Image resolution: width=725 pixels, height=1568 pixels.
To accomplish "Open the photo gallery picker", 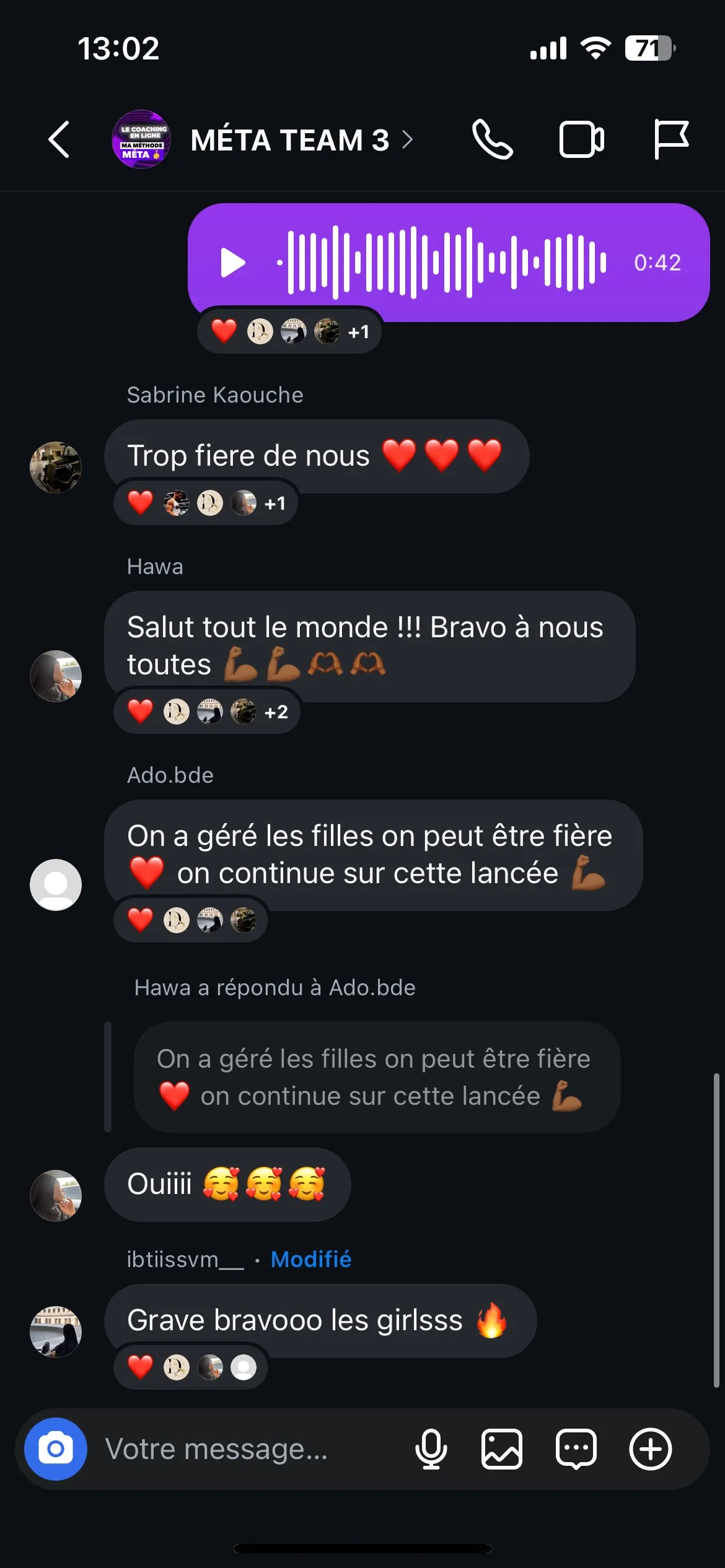I will pos(502,1448).
